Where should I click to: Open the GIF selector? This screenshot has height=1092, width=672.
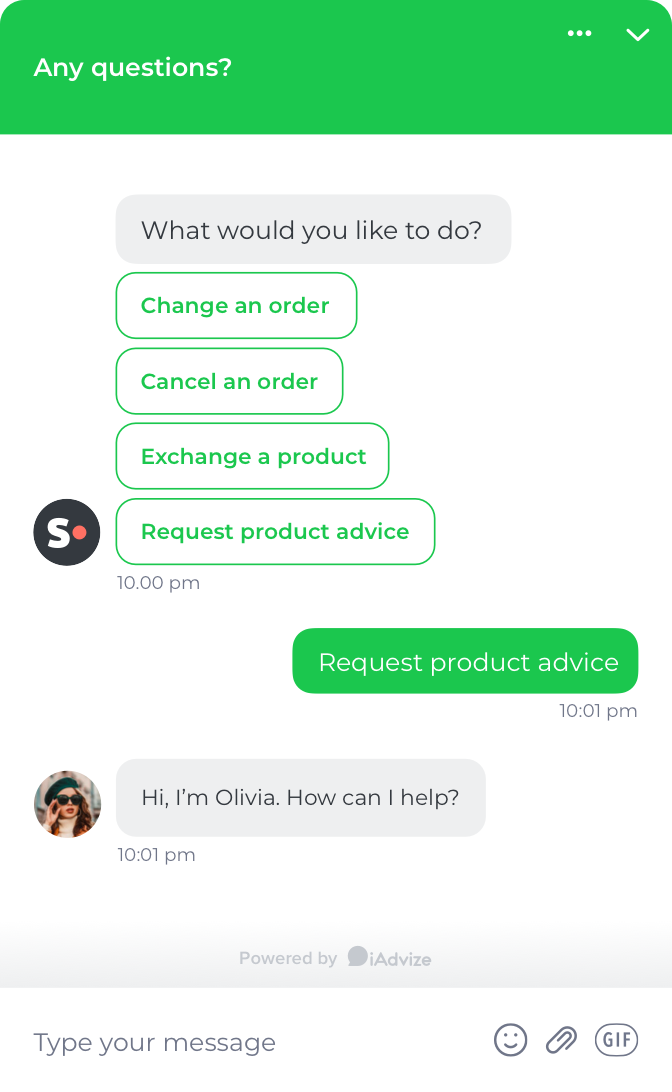[x=616, y=1040]
